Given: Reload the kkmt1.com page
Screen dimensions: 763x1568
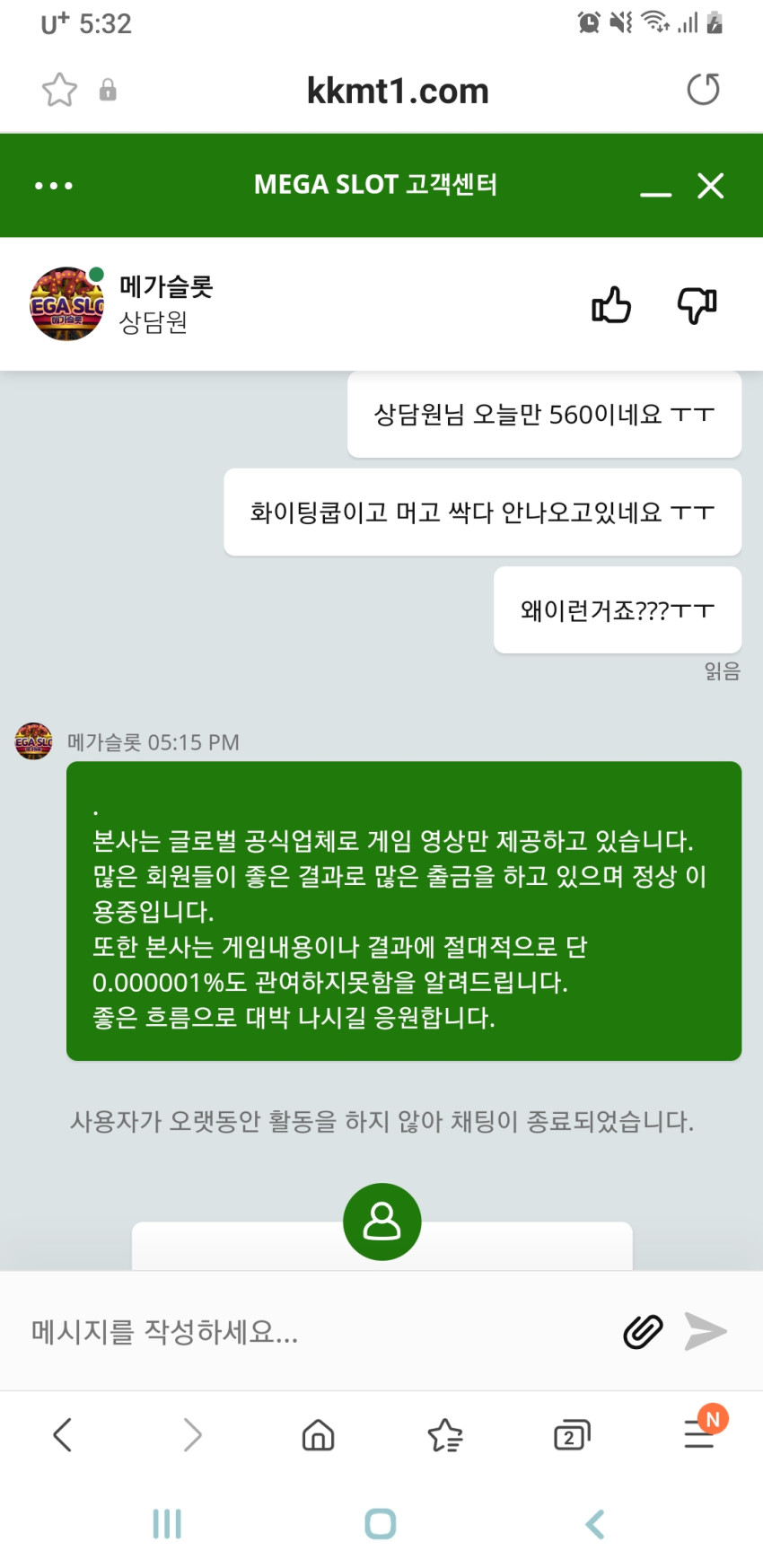Looking at the screenshot, I should (x=703, y=90).
